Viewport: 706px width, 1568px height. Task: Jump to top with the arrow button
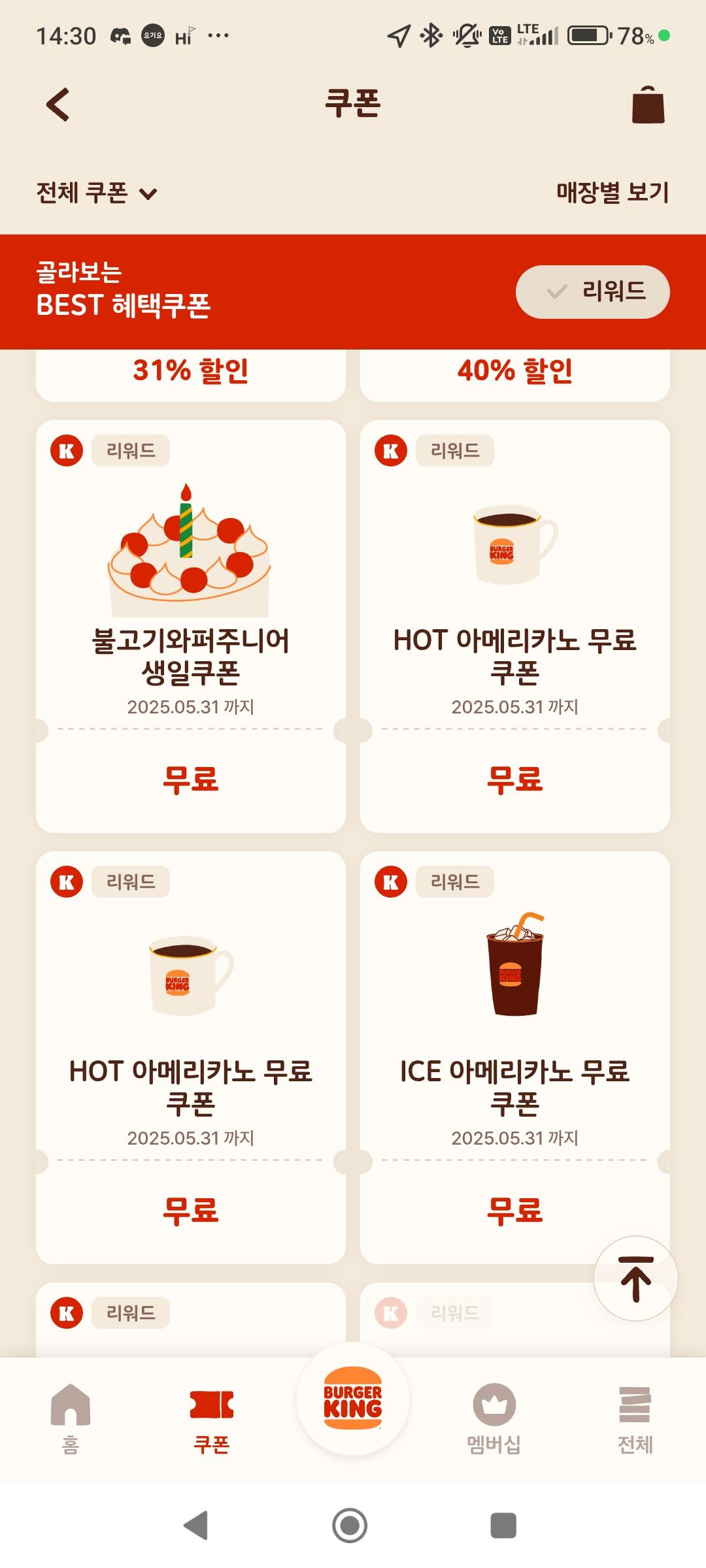point(635,1278)
